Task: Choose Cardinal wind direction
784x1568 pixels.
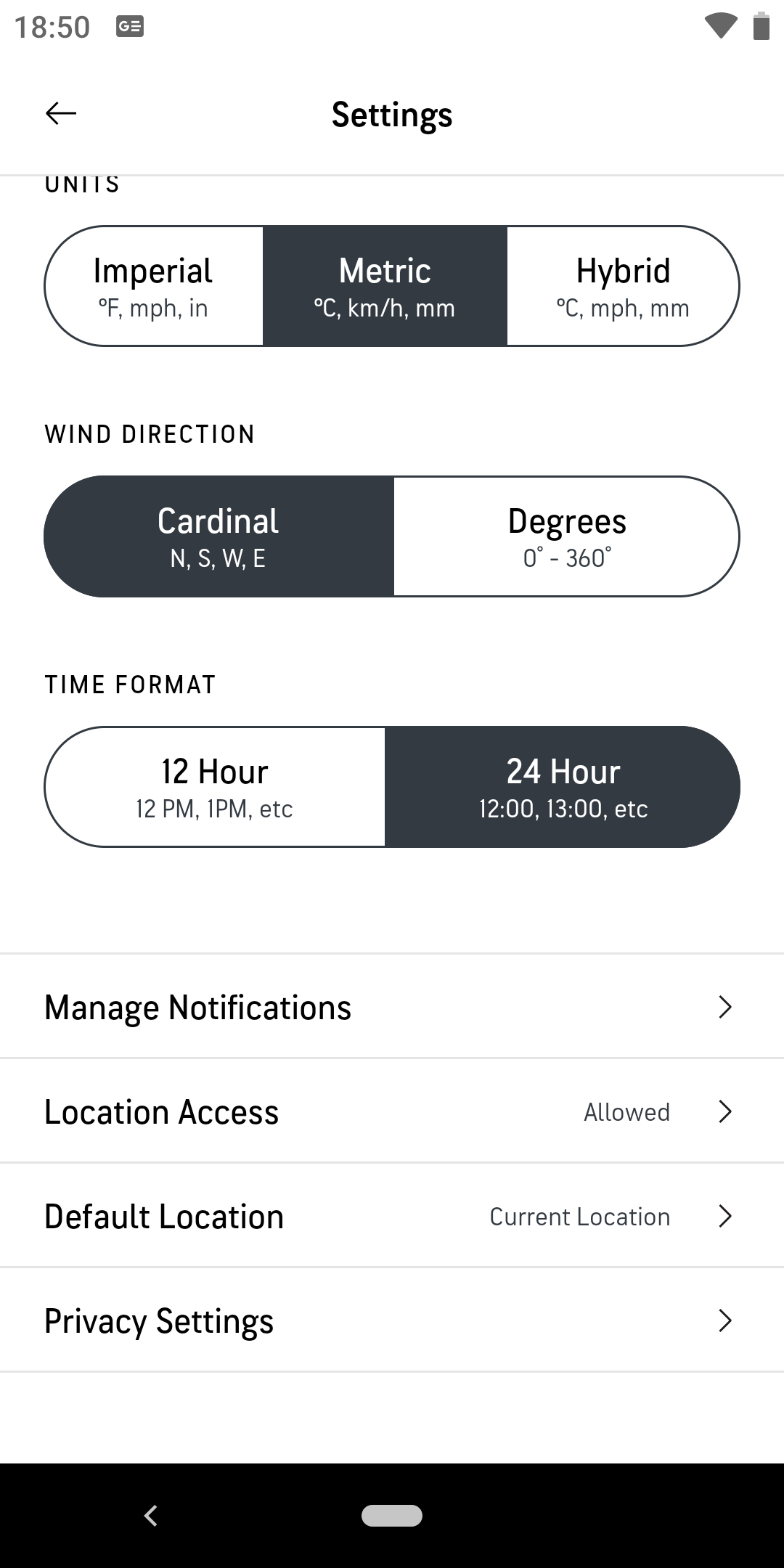Action: 219,536
